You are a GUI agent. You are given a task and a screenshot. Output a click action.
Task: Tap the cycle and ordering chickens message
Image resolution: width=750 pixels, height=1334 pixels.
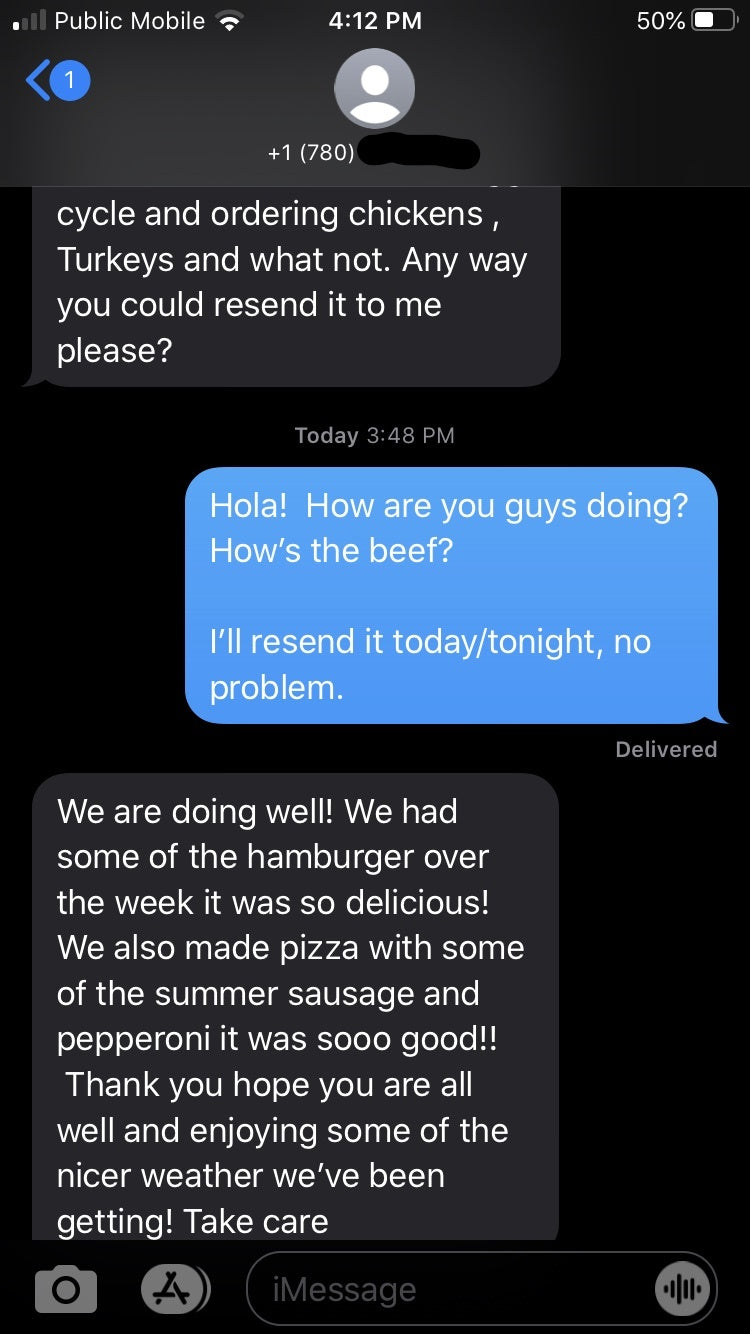(x=290, y=280)
